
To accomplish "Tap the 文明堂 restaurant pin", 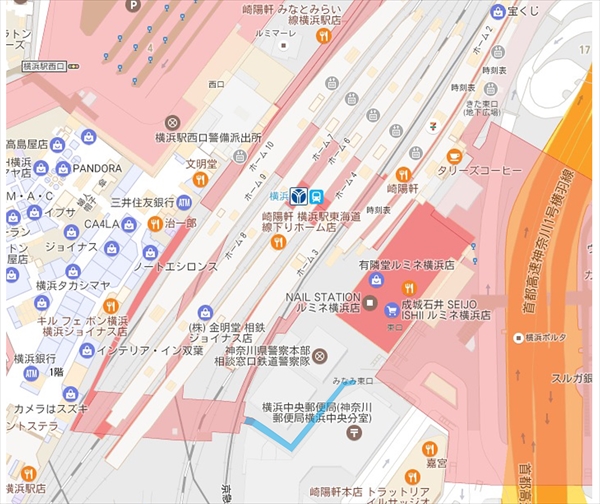I will pyautogui.click(x=200, y=179).
